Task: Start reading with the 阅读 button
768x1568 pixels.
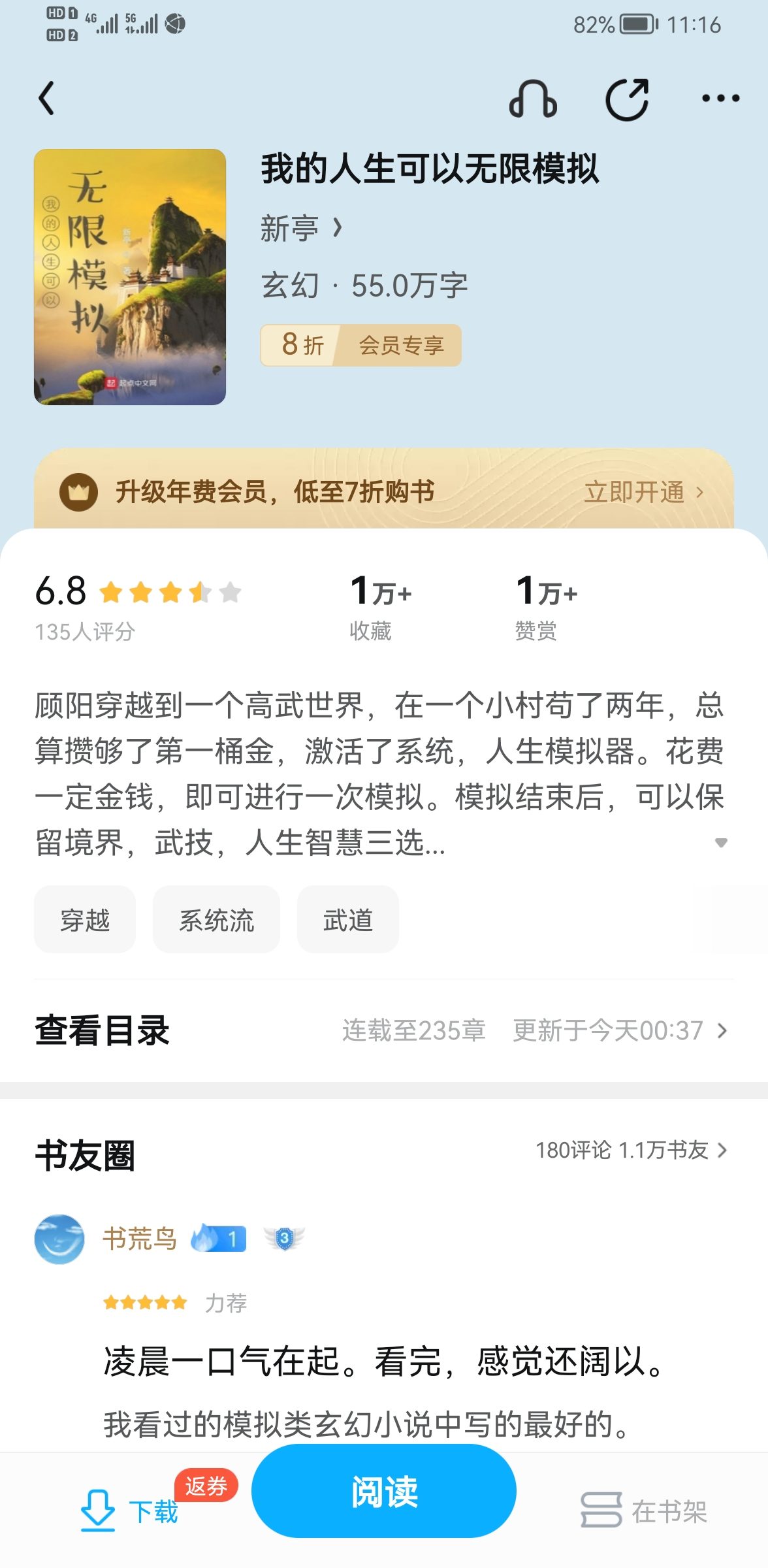Action: click(x=384, y=1492)
